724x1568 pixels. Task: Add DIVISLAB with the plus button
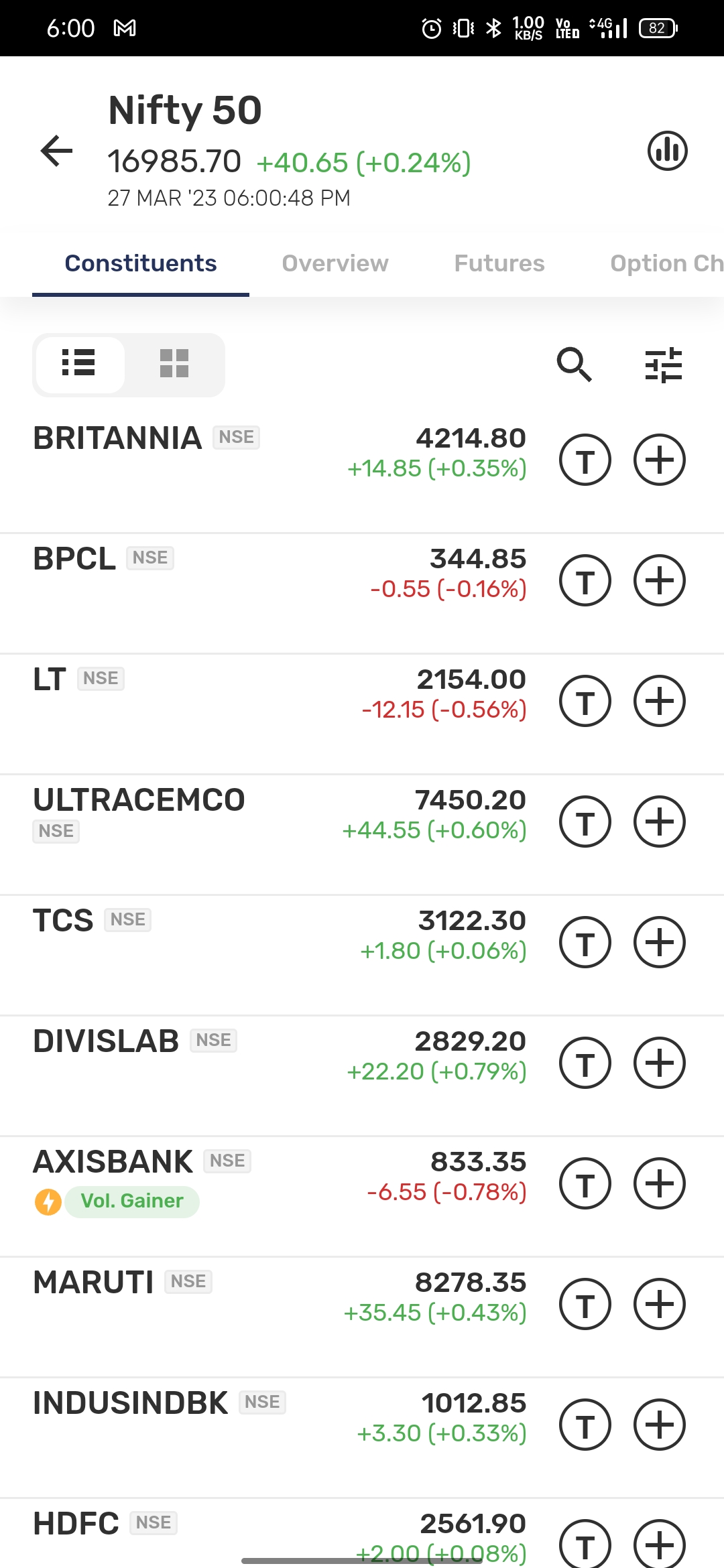point(660,1063)
